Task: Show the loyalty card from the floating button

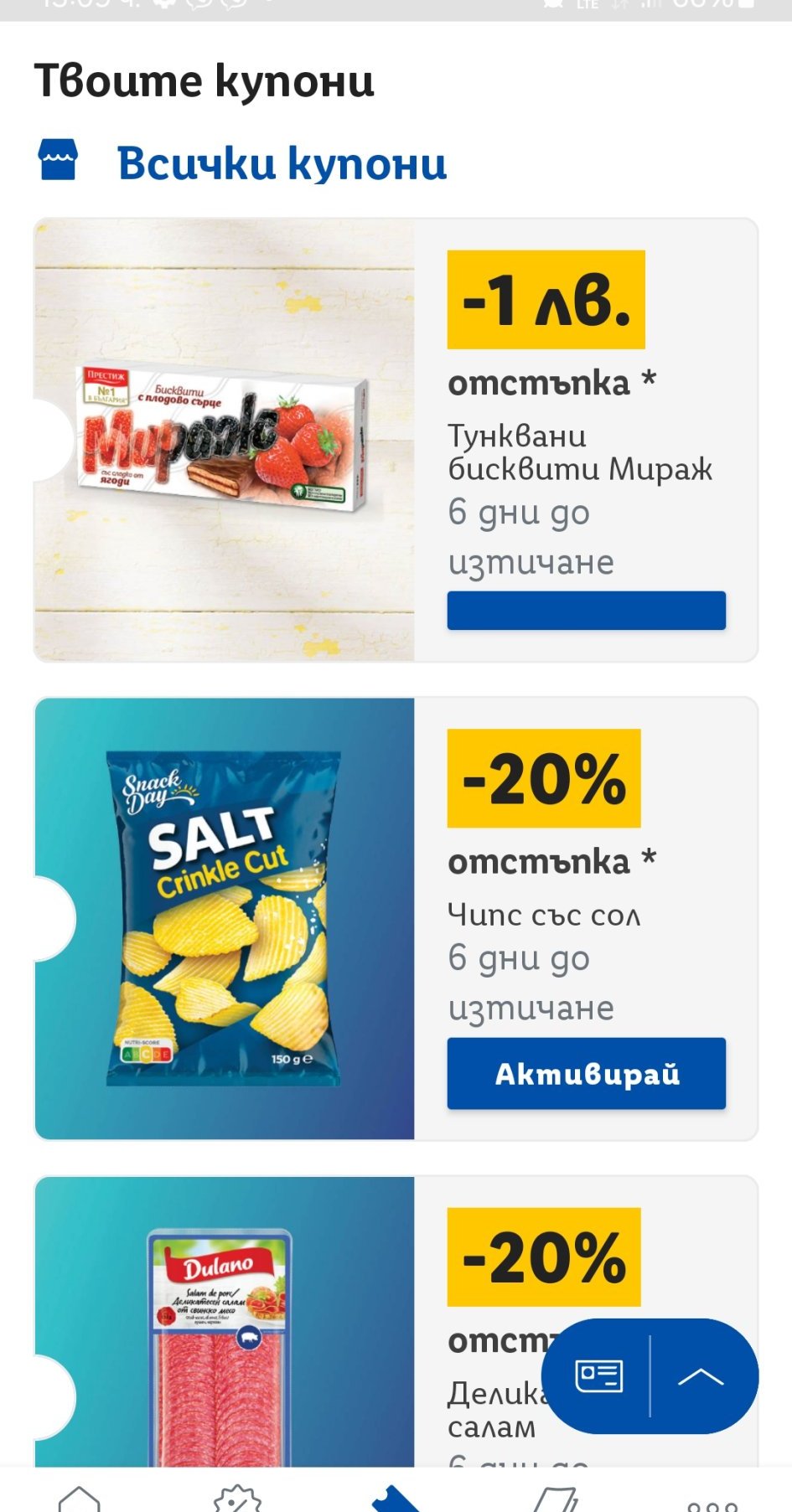Action: [598, 1376]
